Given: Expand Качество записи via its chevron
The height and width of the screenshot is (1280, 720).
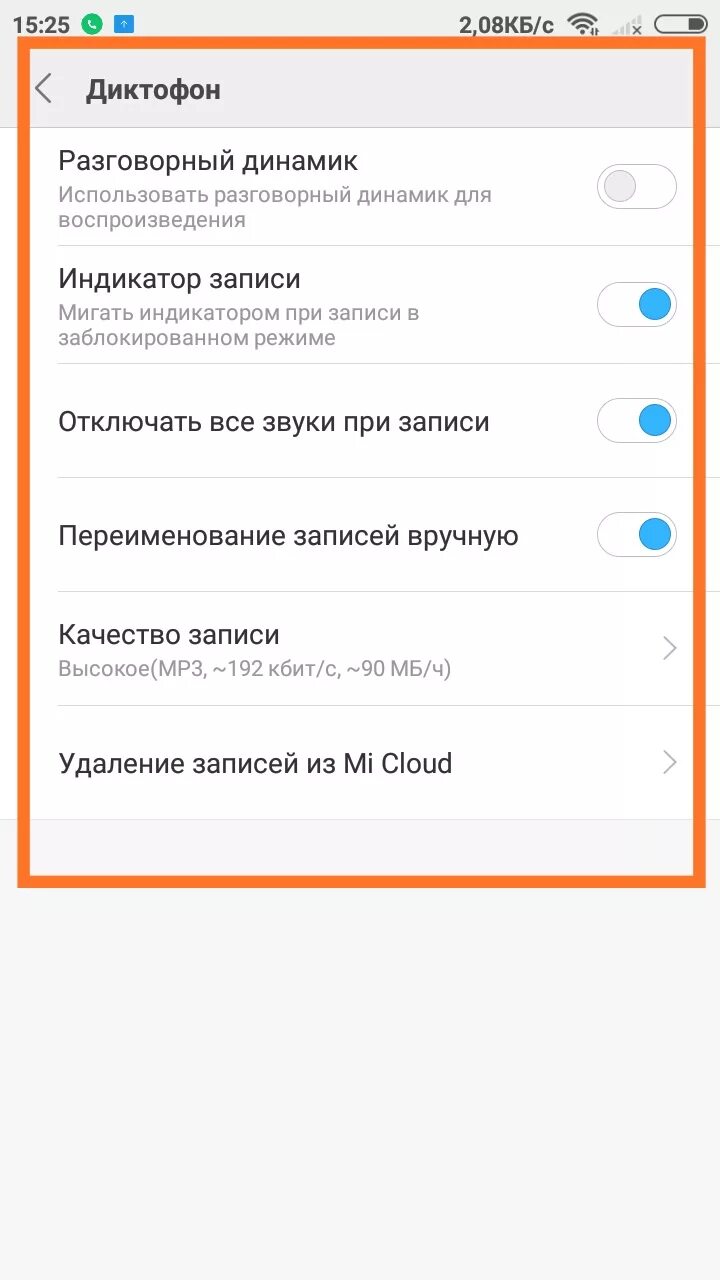Looking at the screenshot, I should [668, 648].
